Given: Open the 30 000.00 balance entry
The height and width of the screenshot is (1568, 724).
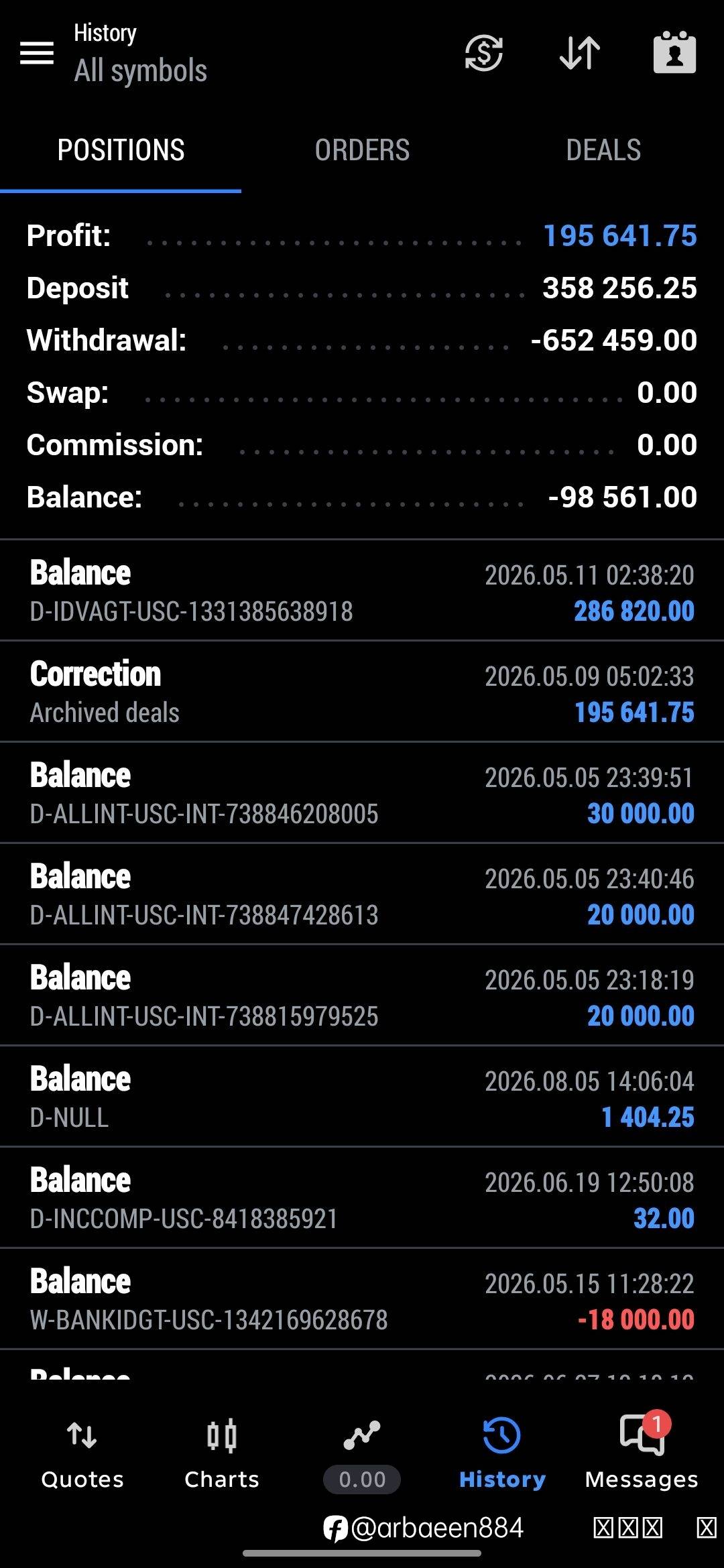Looking at the screenshot, I should point(362,793).
